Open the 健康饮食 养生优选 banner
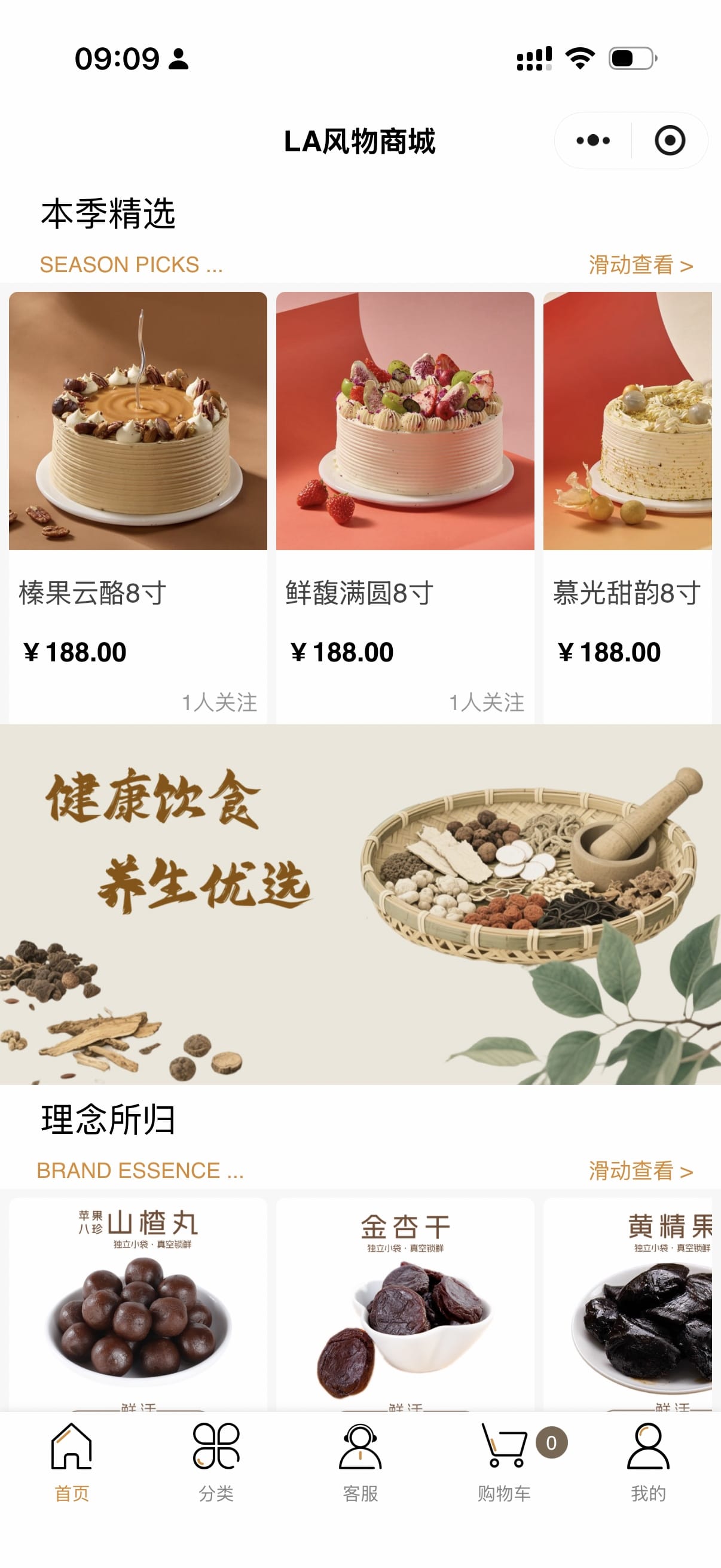The width and height of the screenshot is (721, 1568). pyautogui.click(x=360, y=903)
